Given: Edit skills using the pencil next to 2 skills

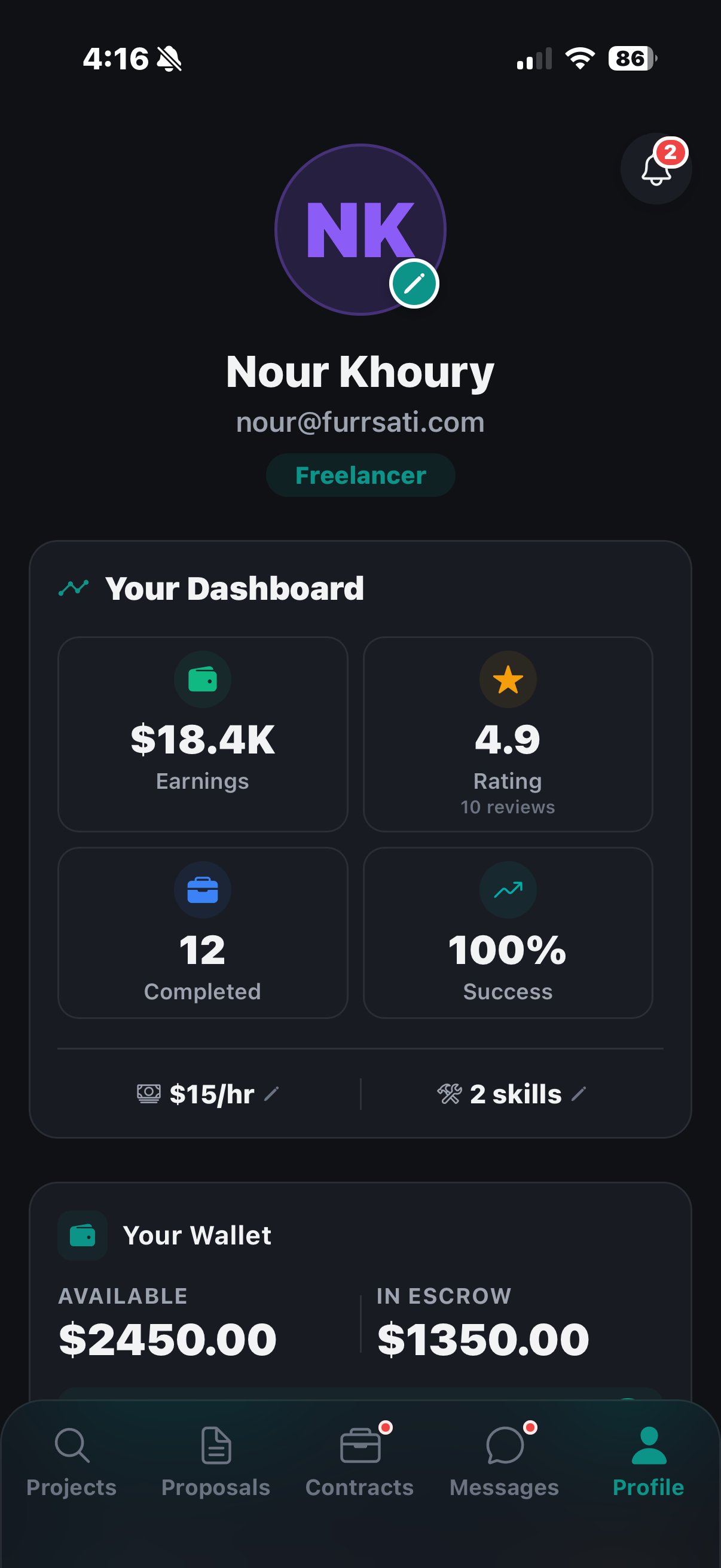Looking at the screenshot, I should pyautogui.click(x=579, y=1094).
